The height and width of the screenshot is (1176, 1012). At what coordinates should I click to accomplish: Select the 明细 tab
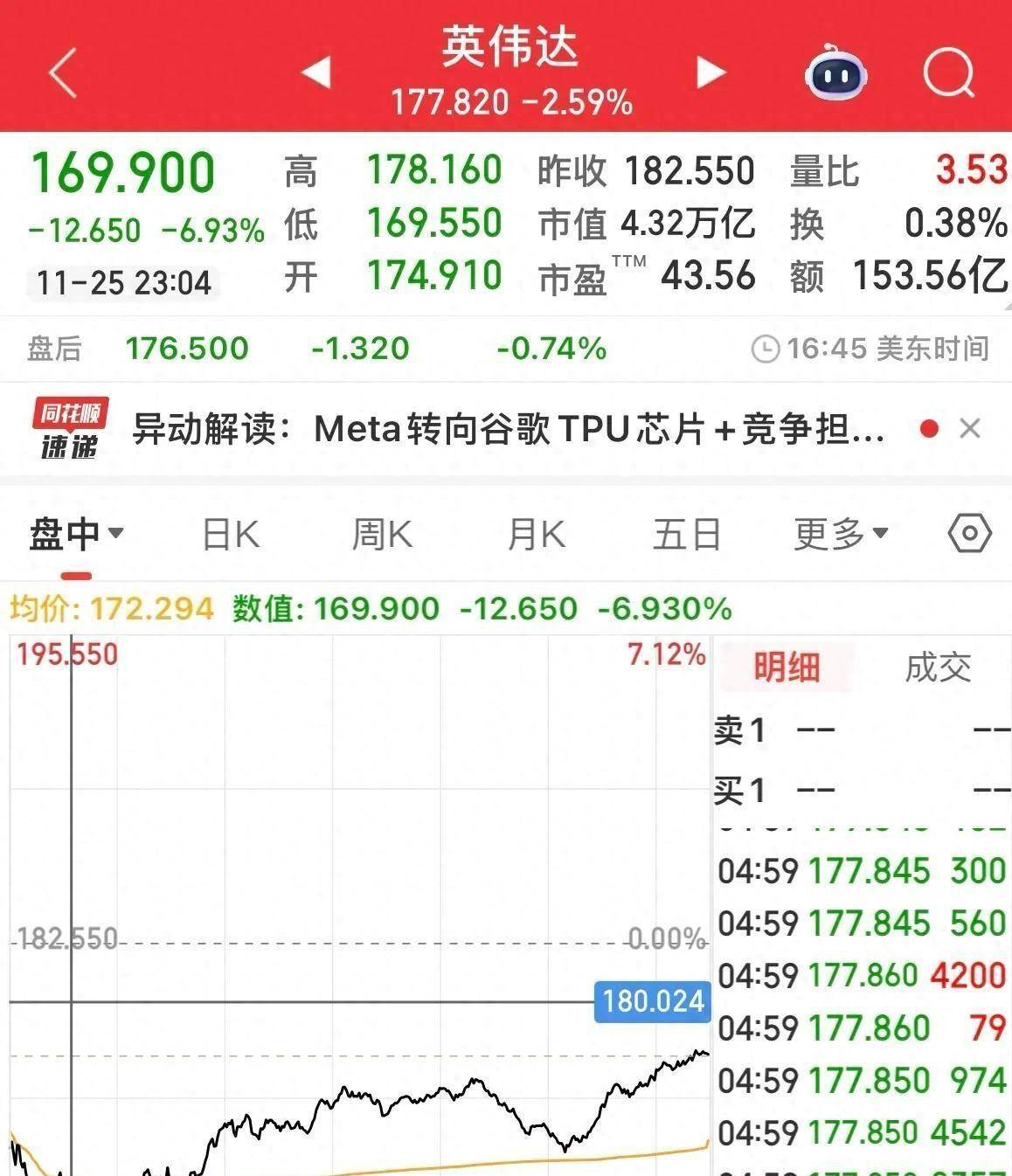[786, 668]
